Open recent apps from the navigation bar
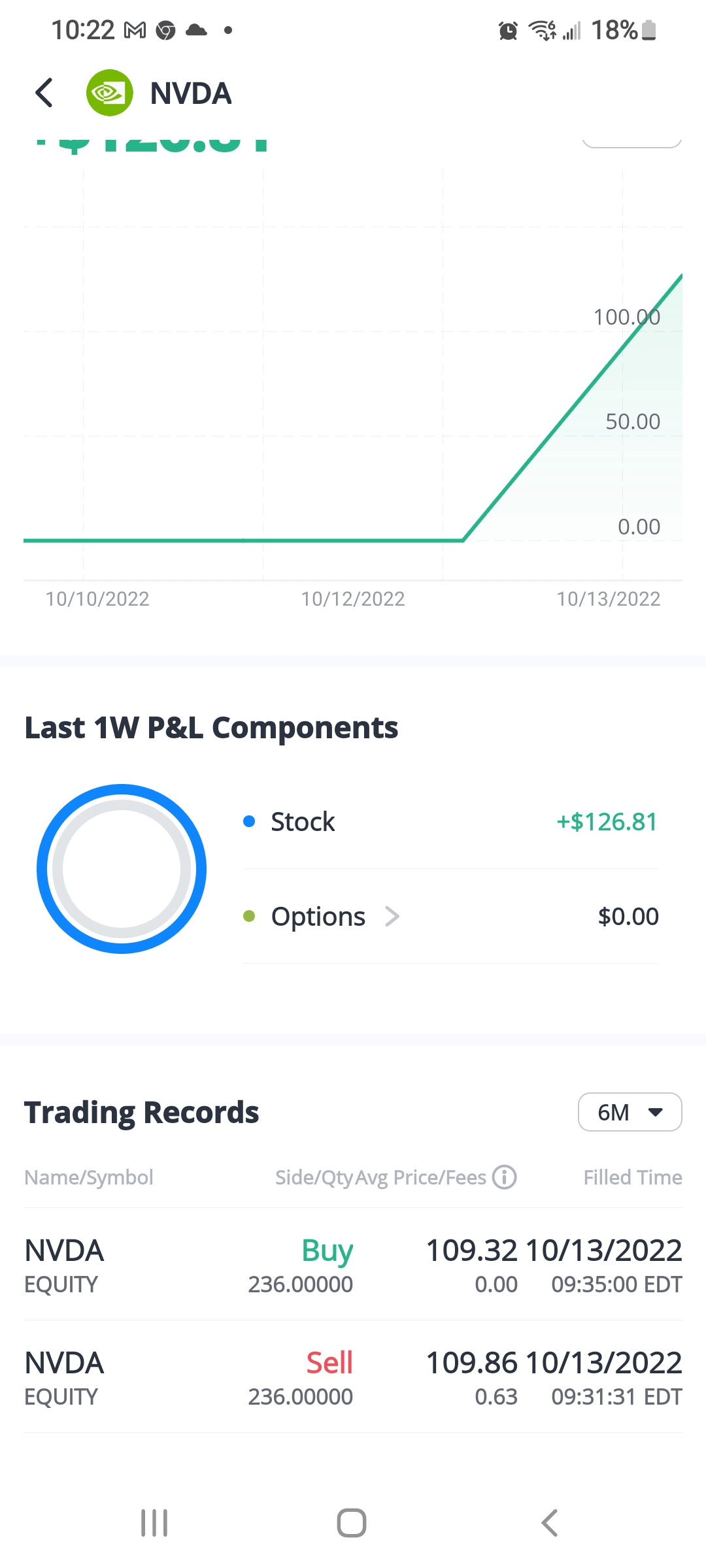 click(154, 1523)
